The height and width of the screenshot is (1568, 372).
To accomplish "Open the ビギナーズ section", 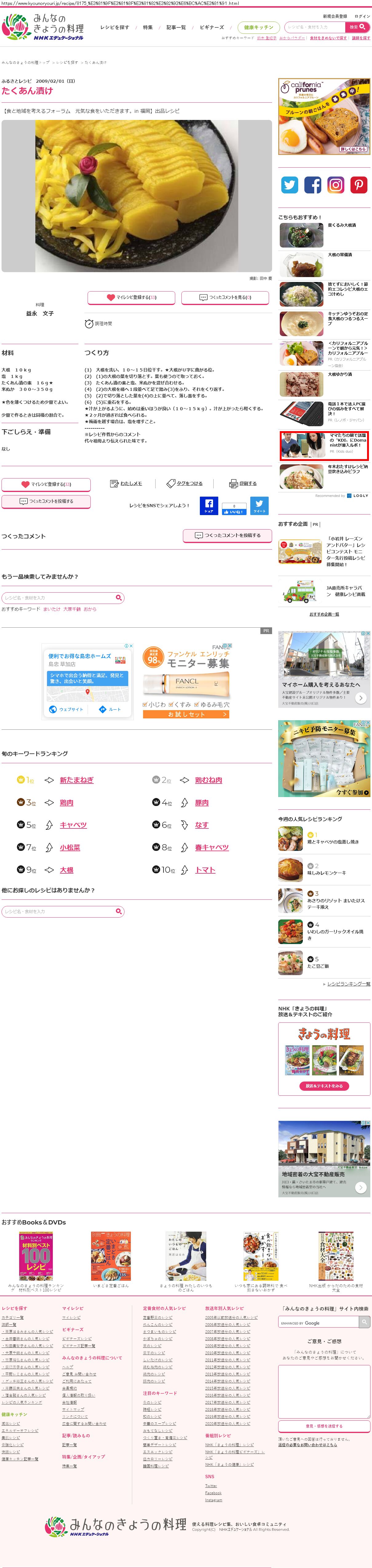I will [212, 27].
